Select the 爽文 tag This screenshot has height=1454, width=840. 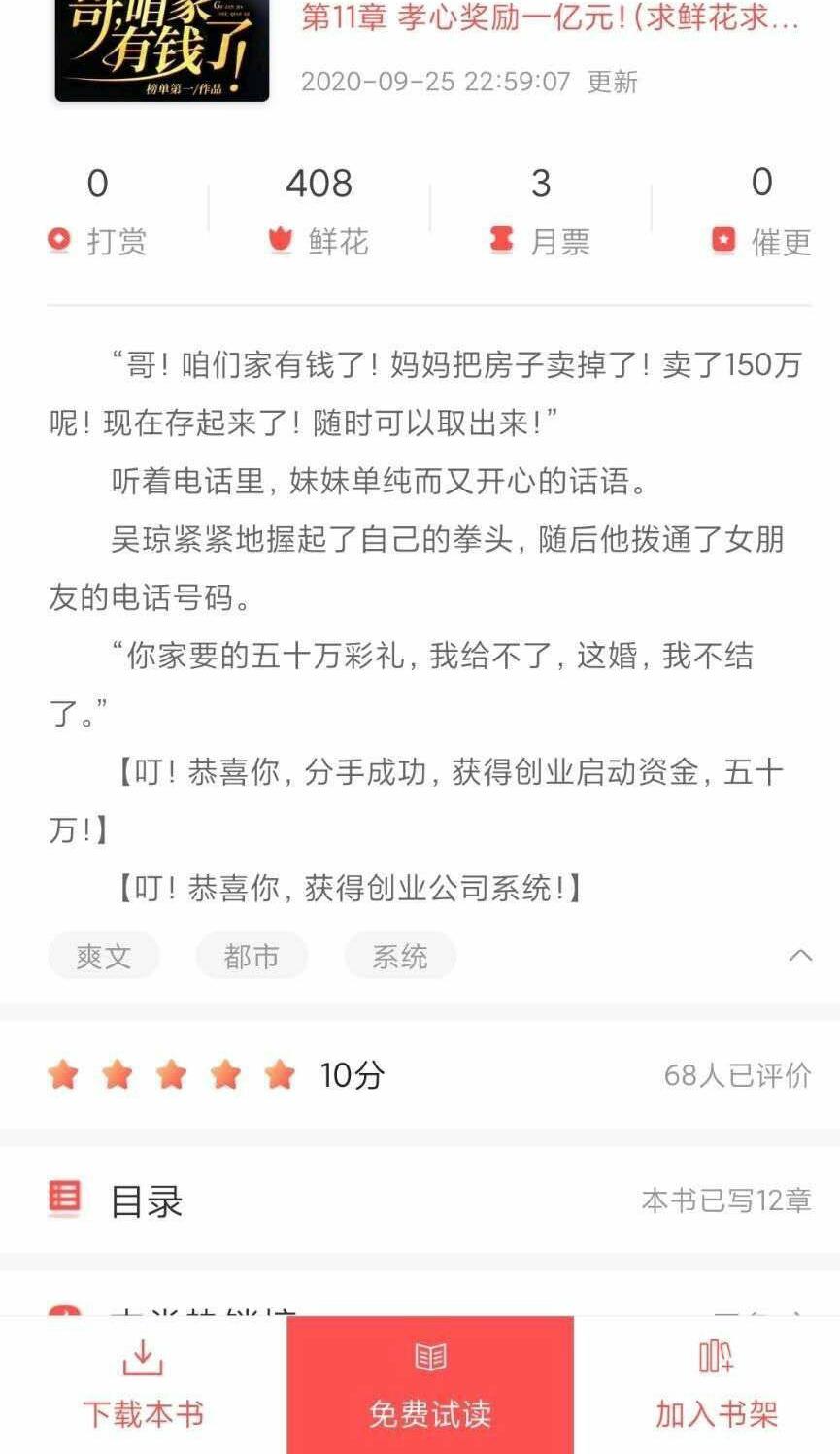(104, 957)
